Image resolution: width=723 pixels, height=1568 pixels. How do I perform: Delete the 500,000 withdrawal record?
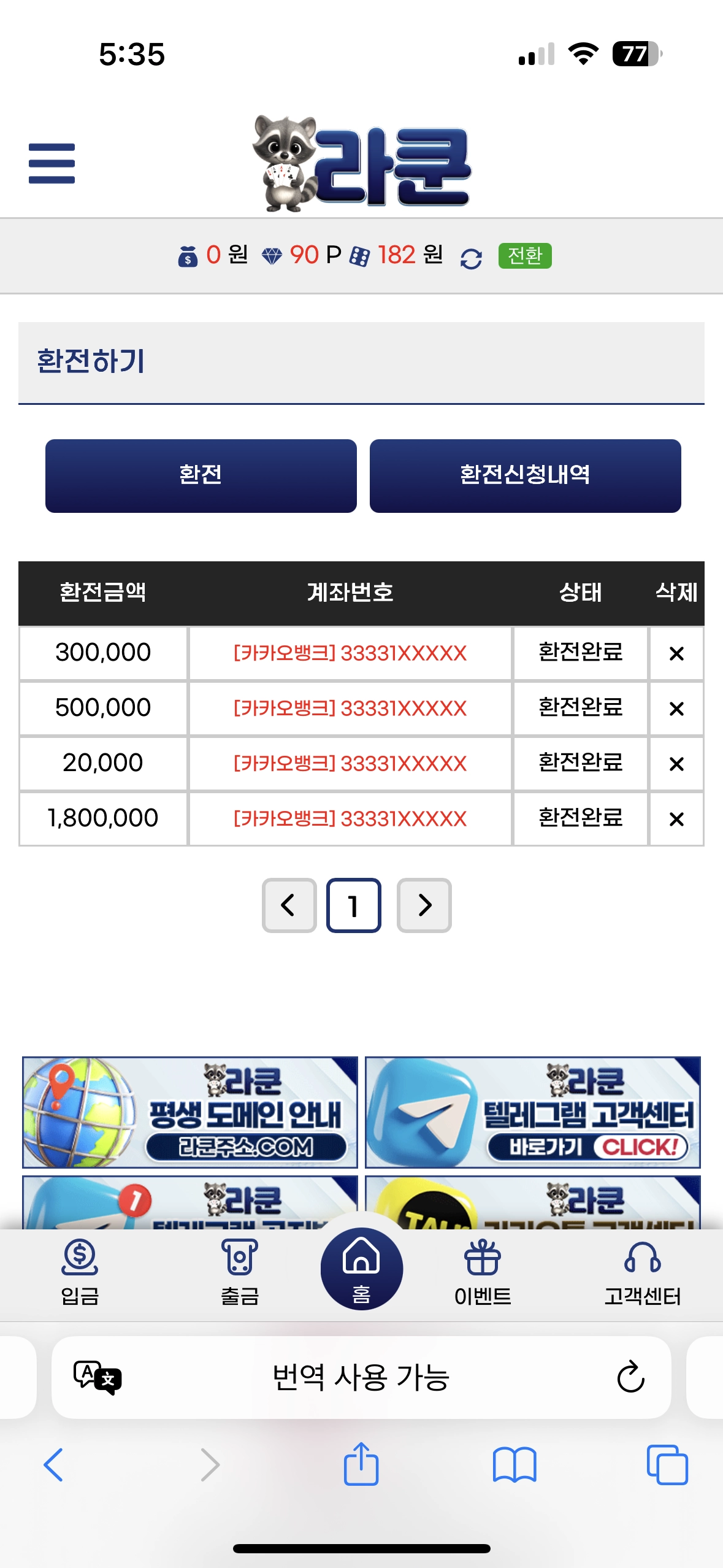point(676,709)
